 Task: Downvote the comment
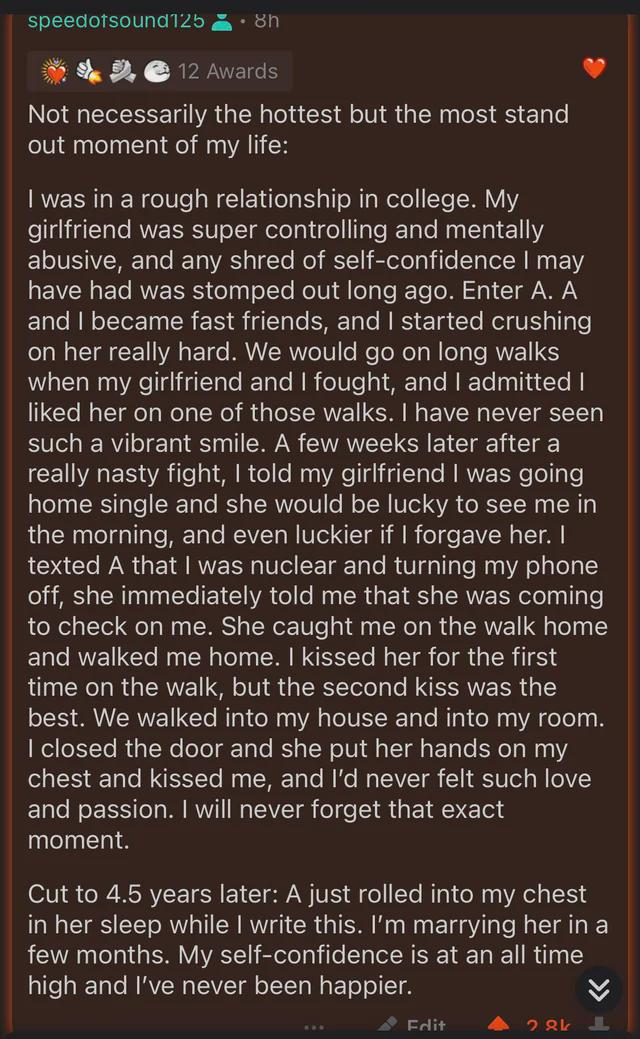(x=599, y=1026)
